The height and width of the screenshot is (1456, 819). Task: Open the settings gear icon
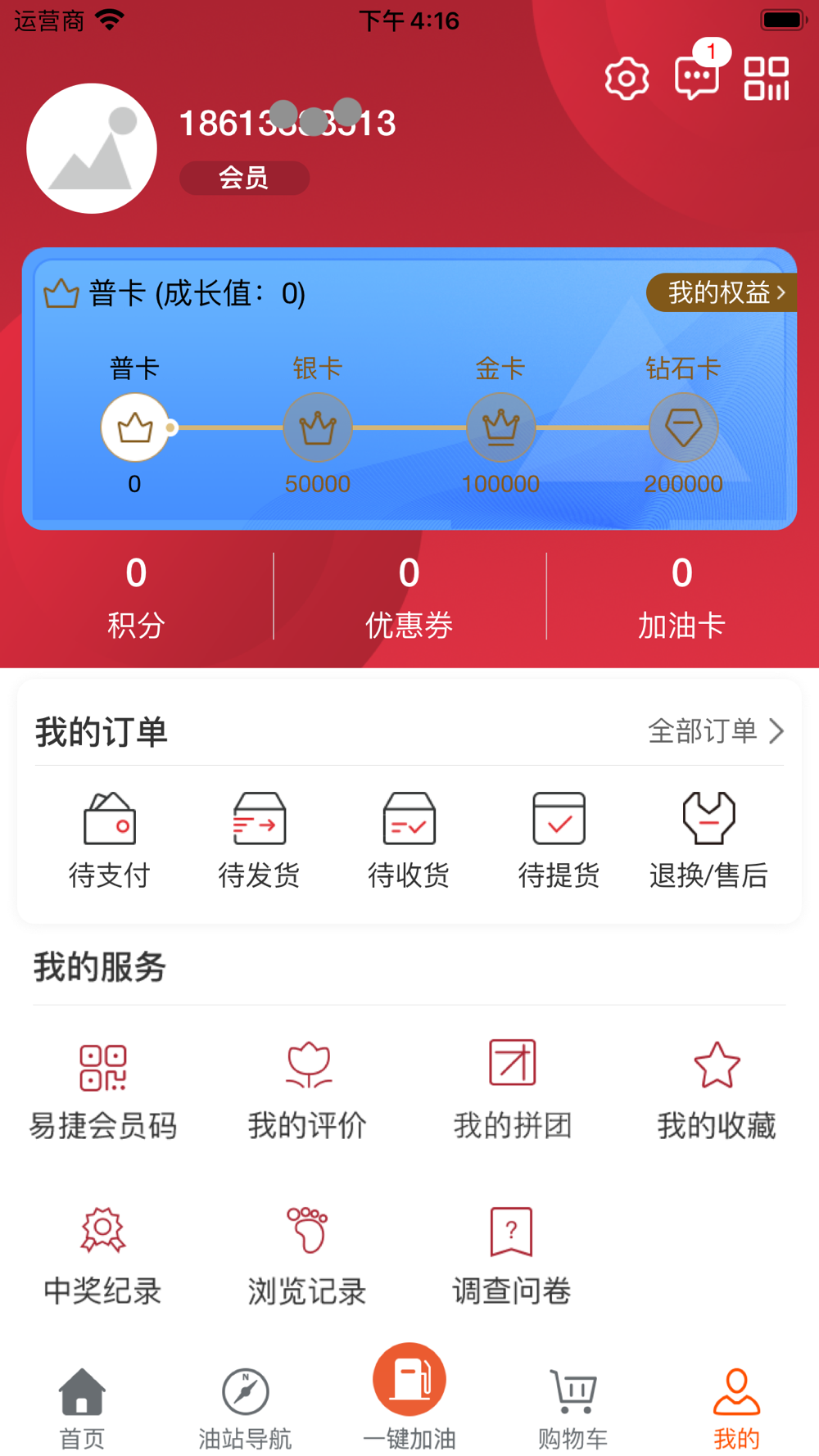point(627,79)
